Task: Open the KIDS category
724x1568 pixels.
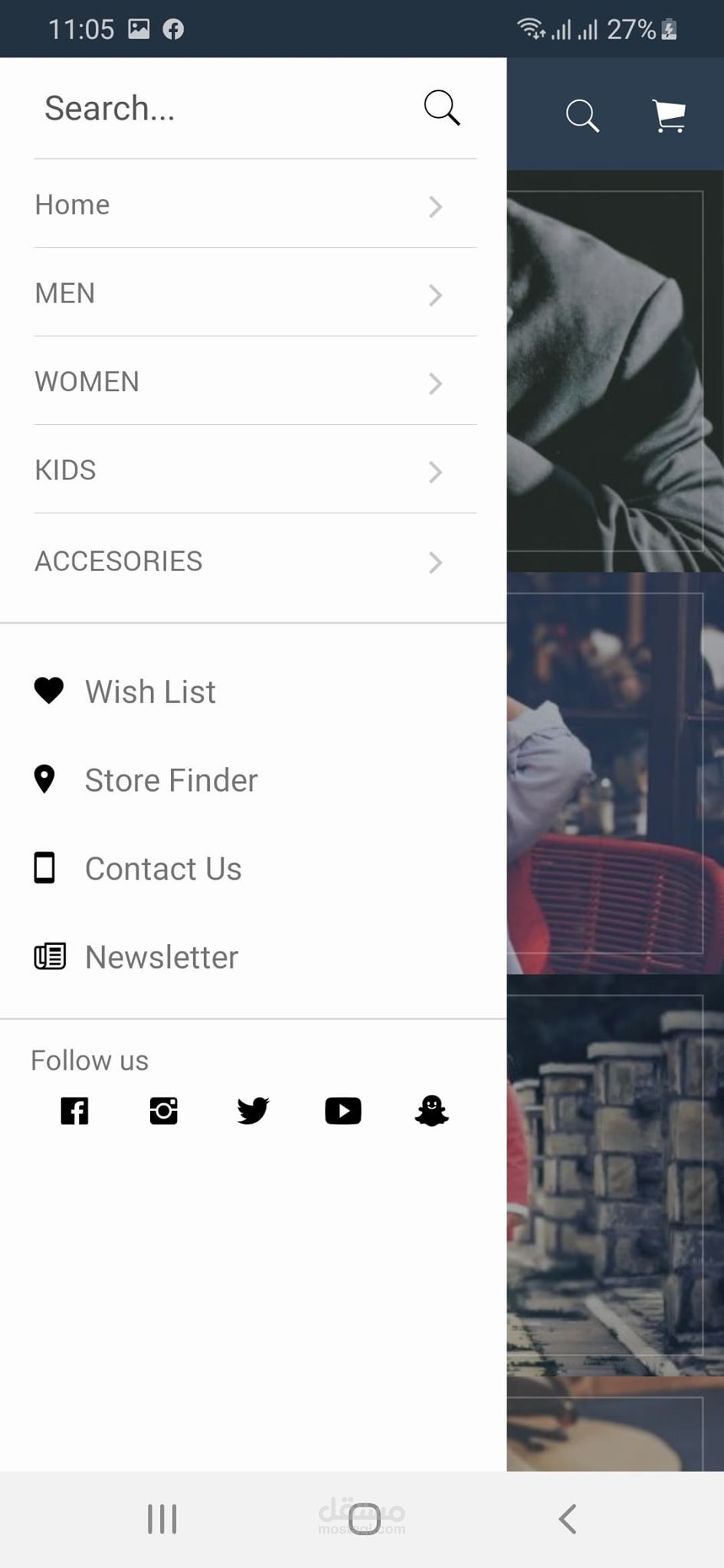Action: pos(255,470)
